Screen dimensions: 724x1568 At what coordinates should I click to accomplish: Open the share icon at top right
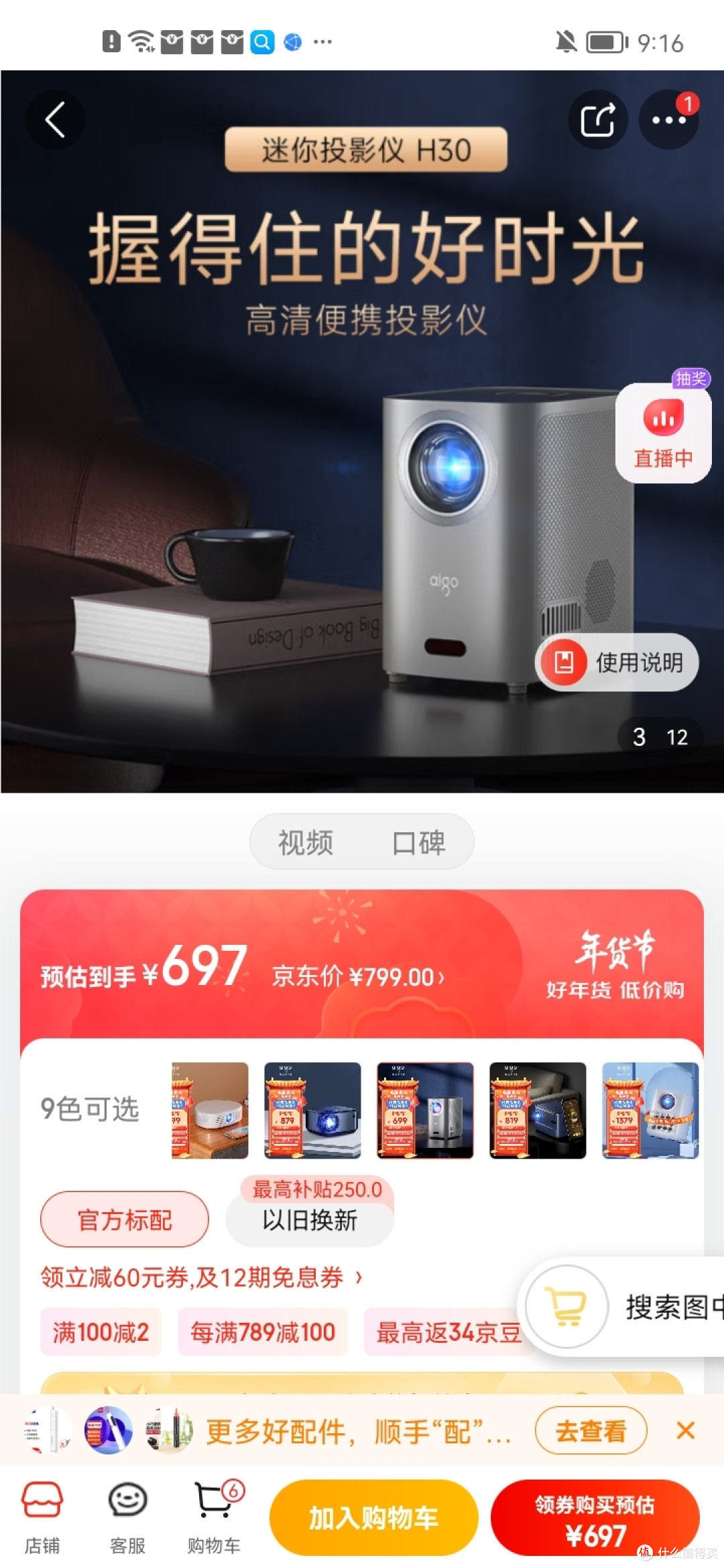tap(597, 118)
